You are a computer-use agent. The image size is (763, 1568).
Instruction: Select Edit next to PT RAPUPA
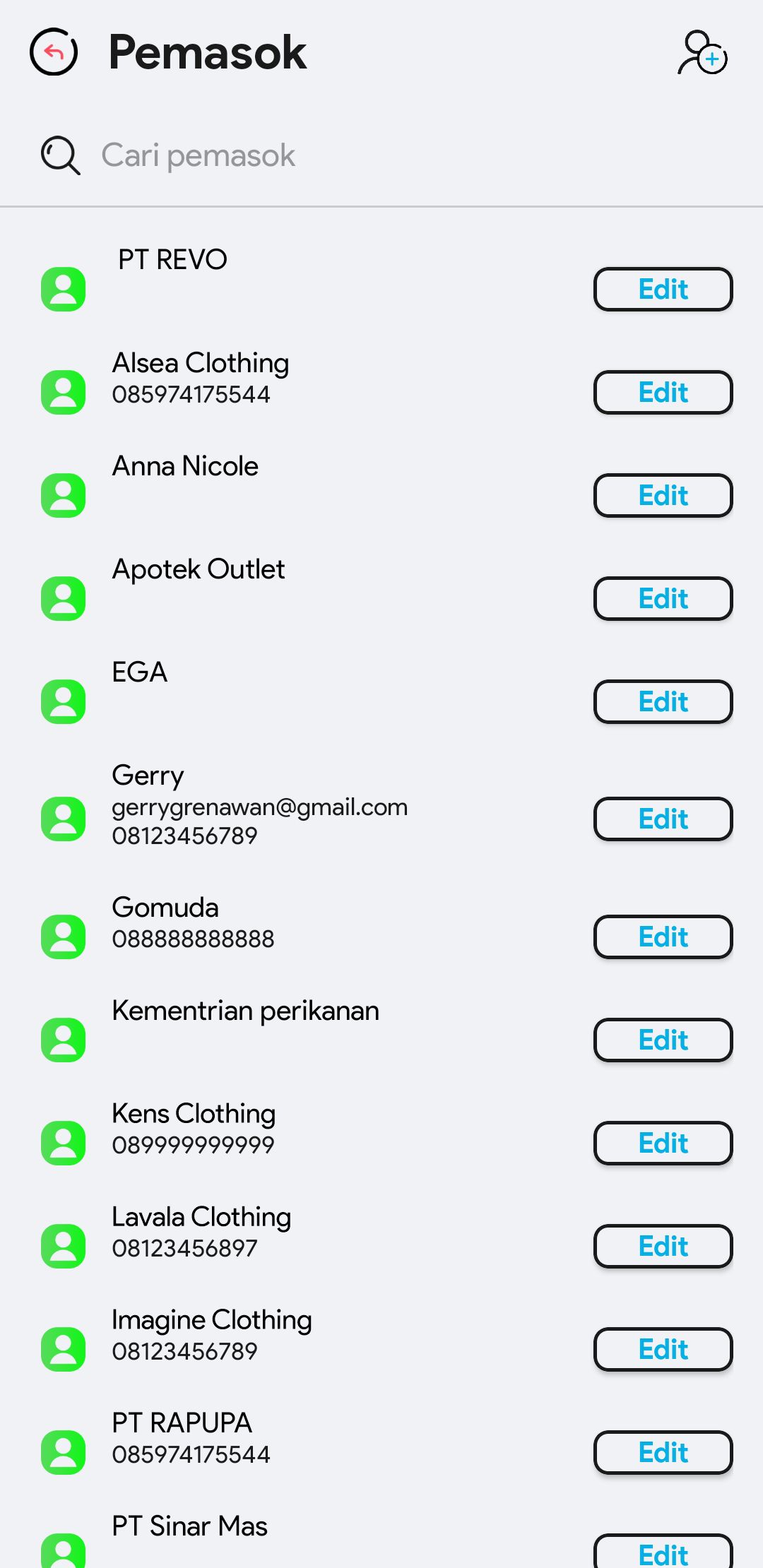[663, 1453]
